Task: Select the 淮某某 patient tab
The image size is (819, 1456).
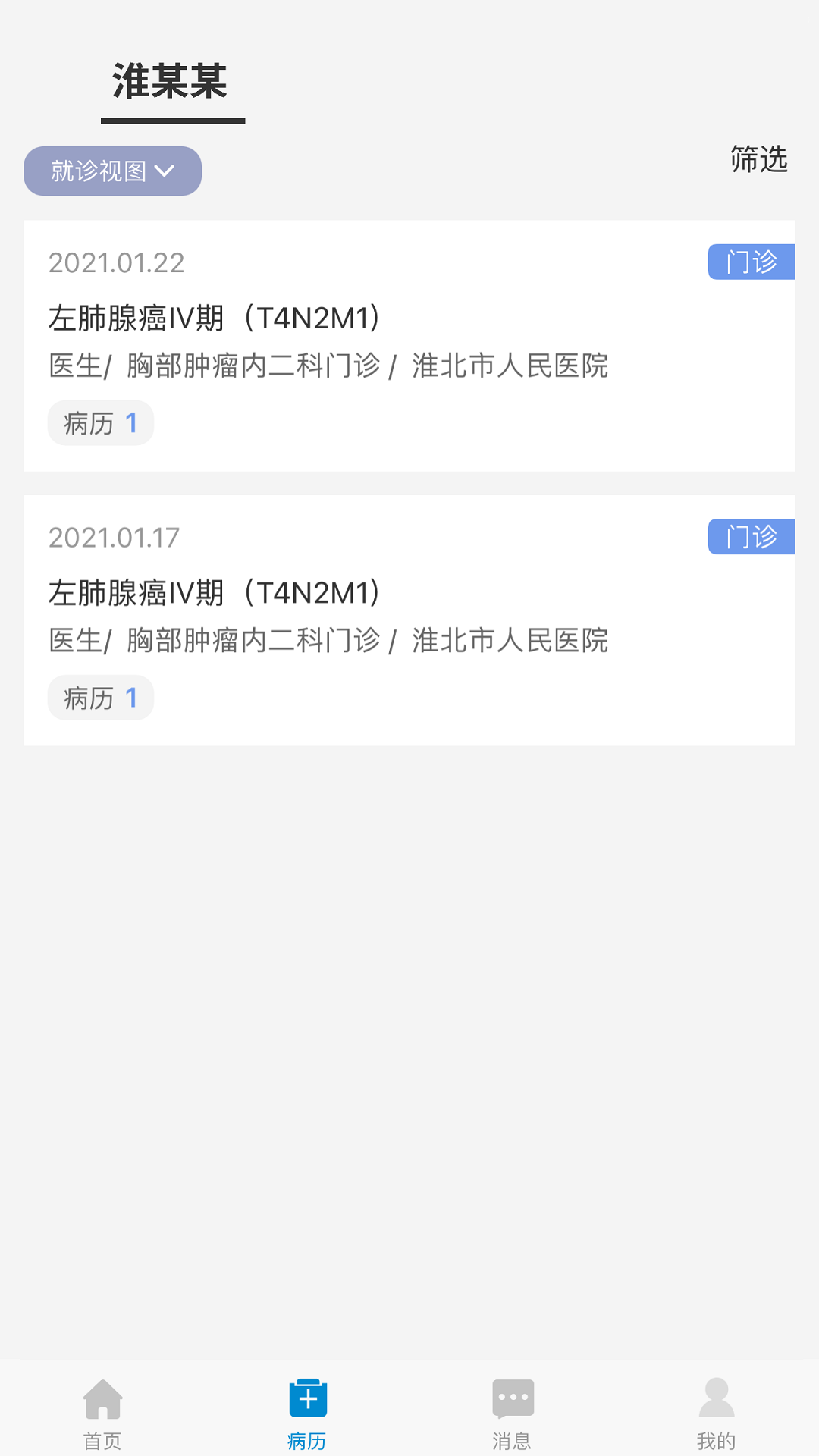Action: click(x=171, y=82)
